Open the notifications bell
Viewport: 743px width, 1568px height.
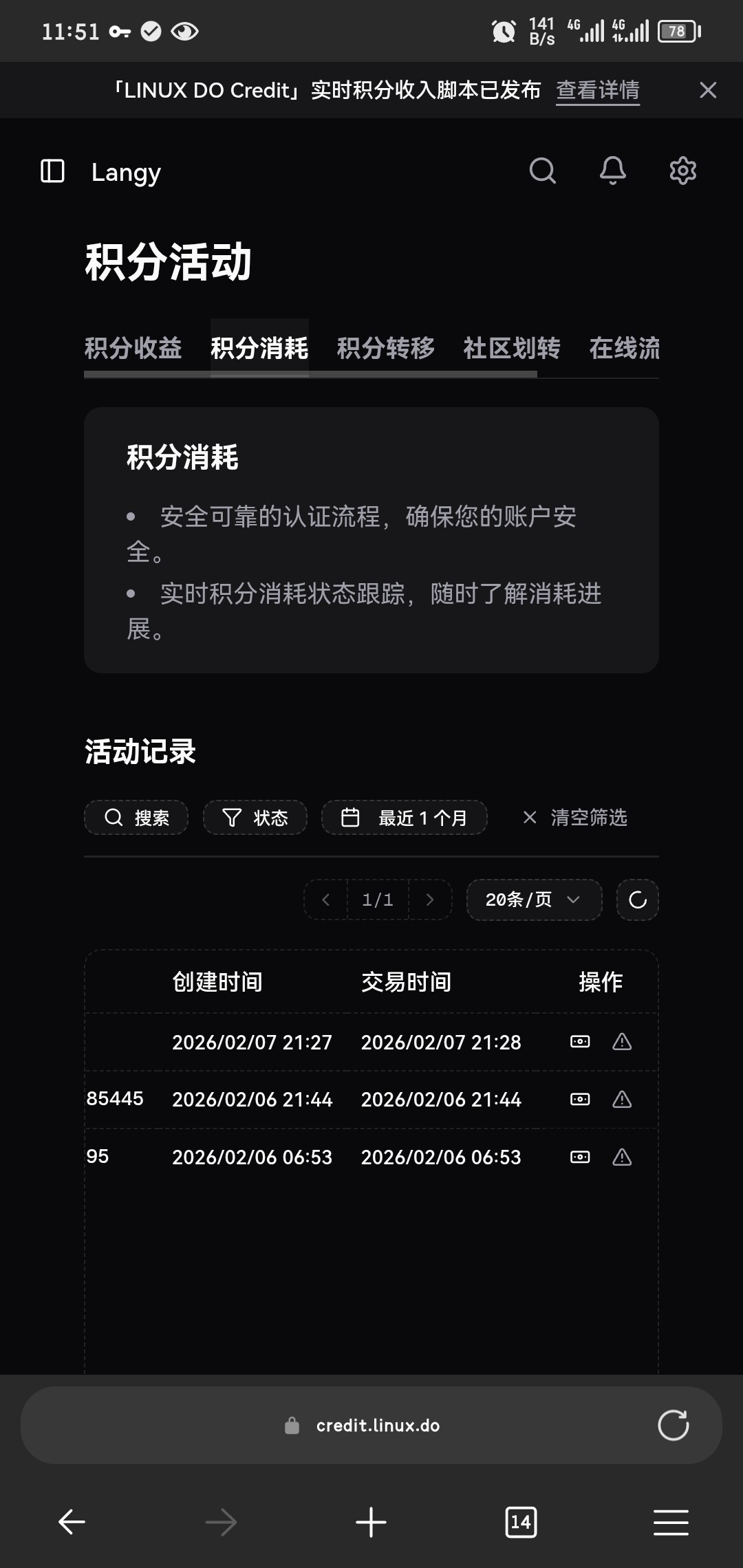[x=612, y=171]
